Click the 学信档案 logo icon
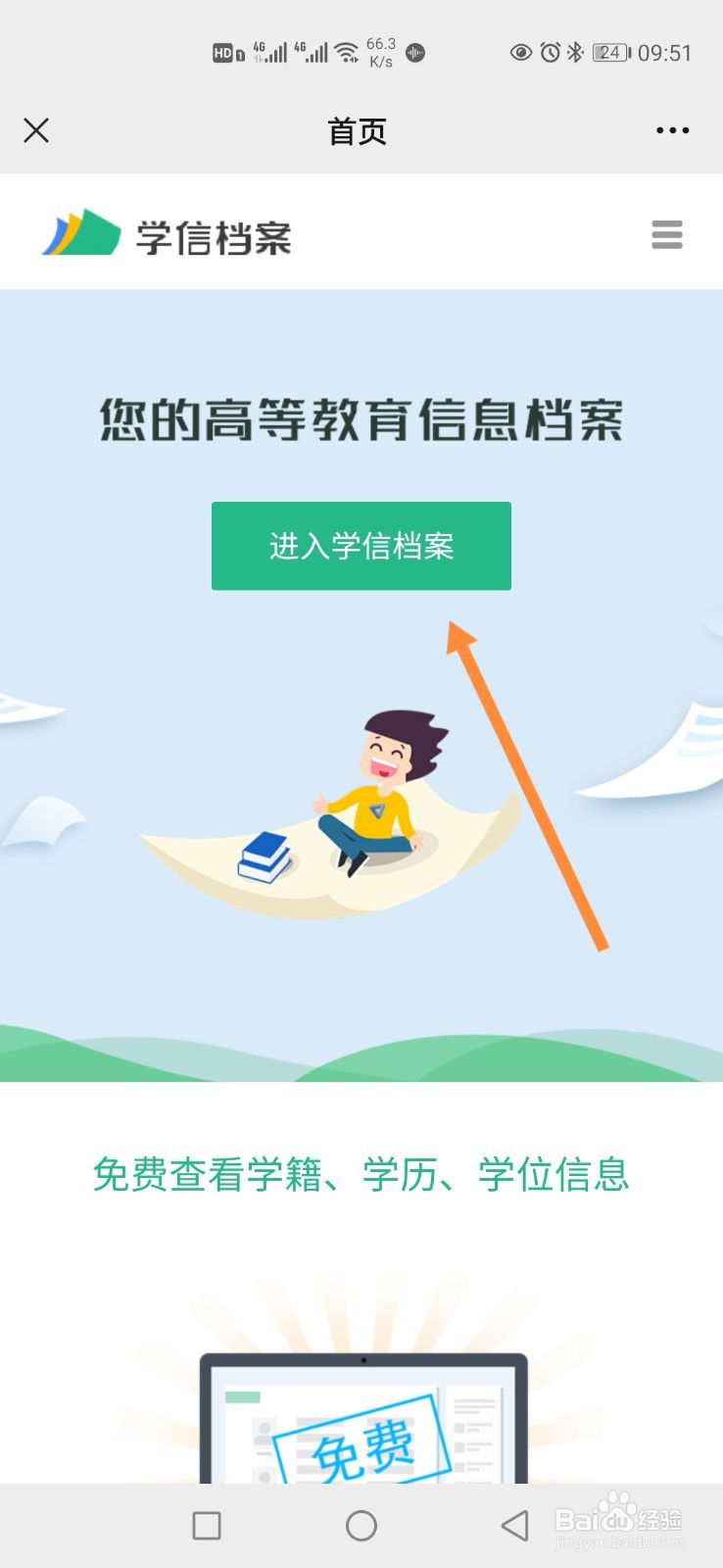Viewport: 723px width, 1568px height. [x=80, y=232]
